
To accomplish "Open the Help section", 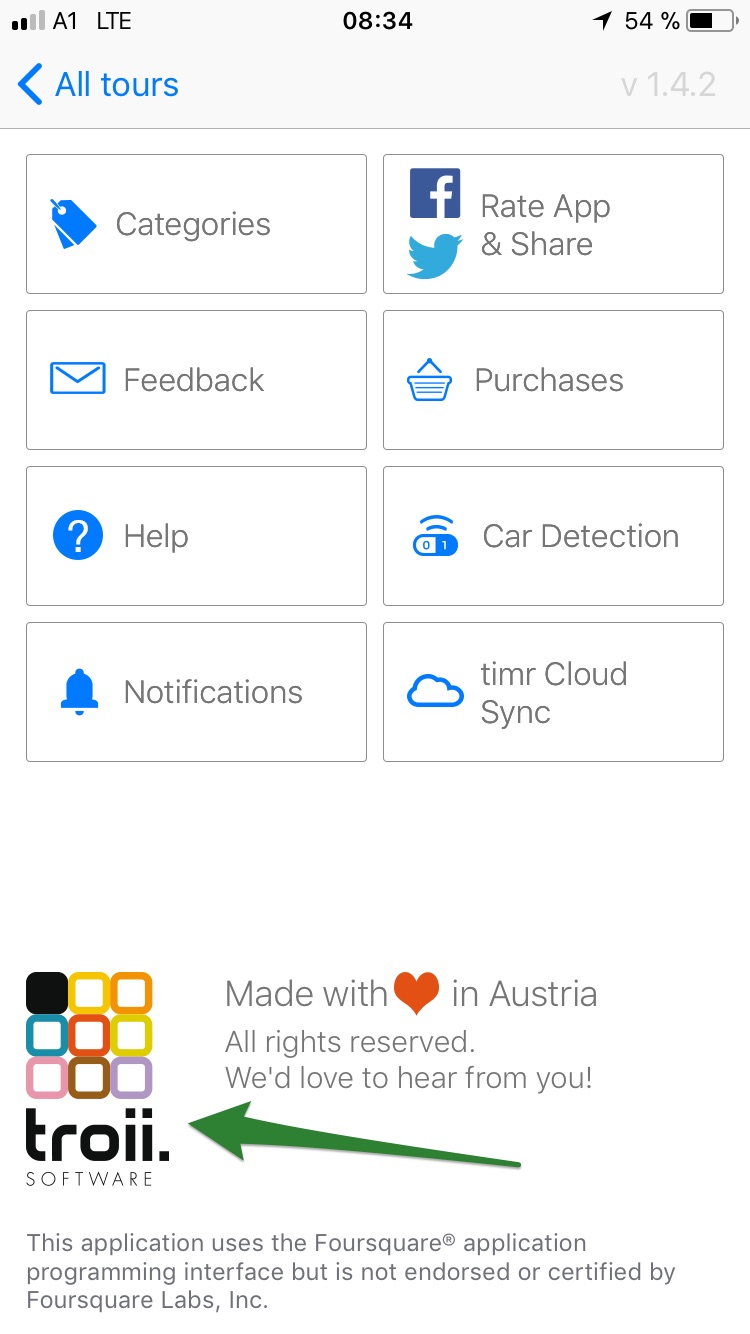I will click(x=196, y=536).
